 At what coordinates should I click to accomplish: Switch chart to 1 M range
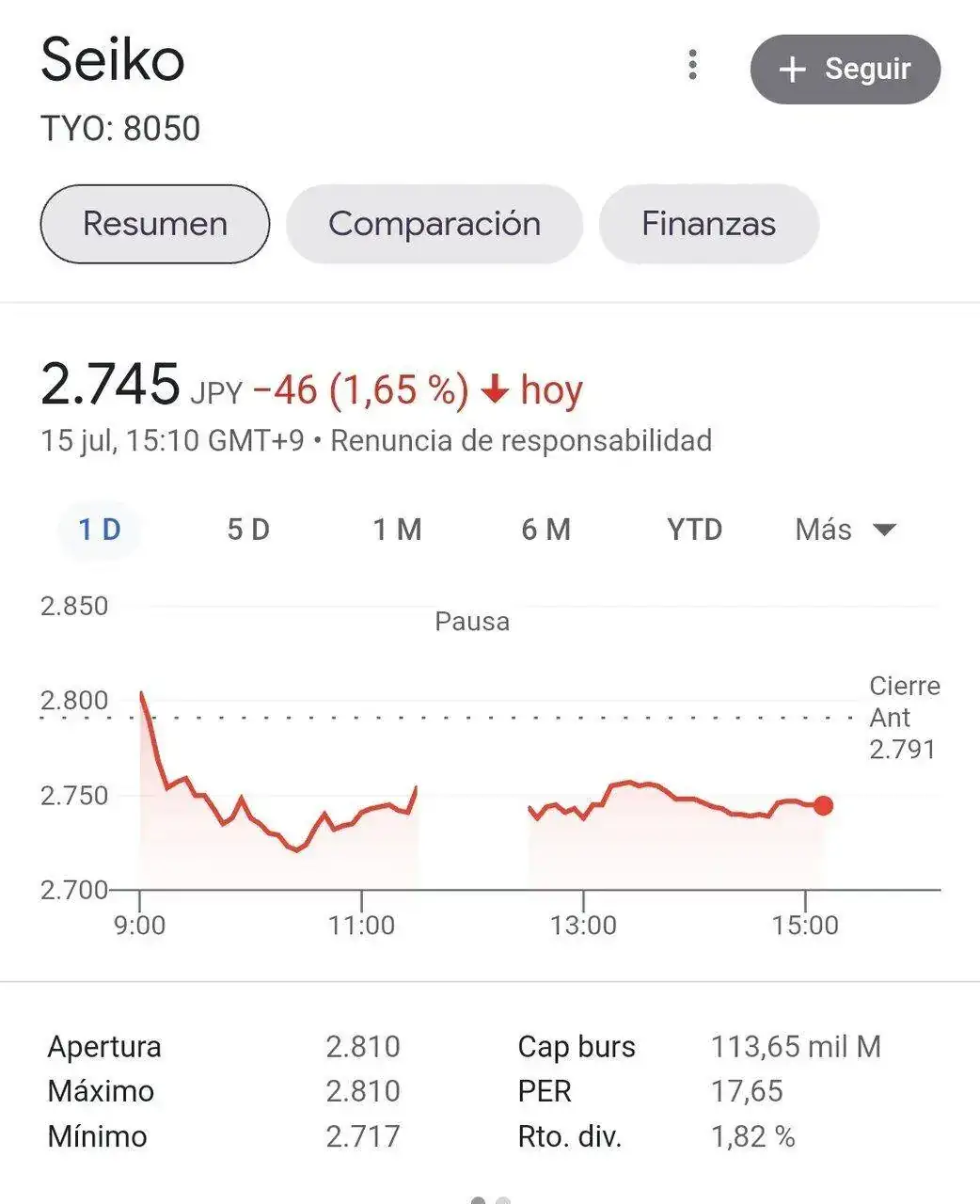tap(397, 530)
